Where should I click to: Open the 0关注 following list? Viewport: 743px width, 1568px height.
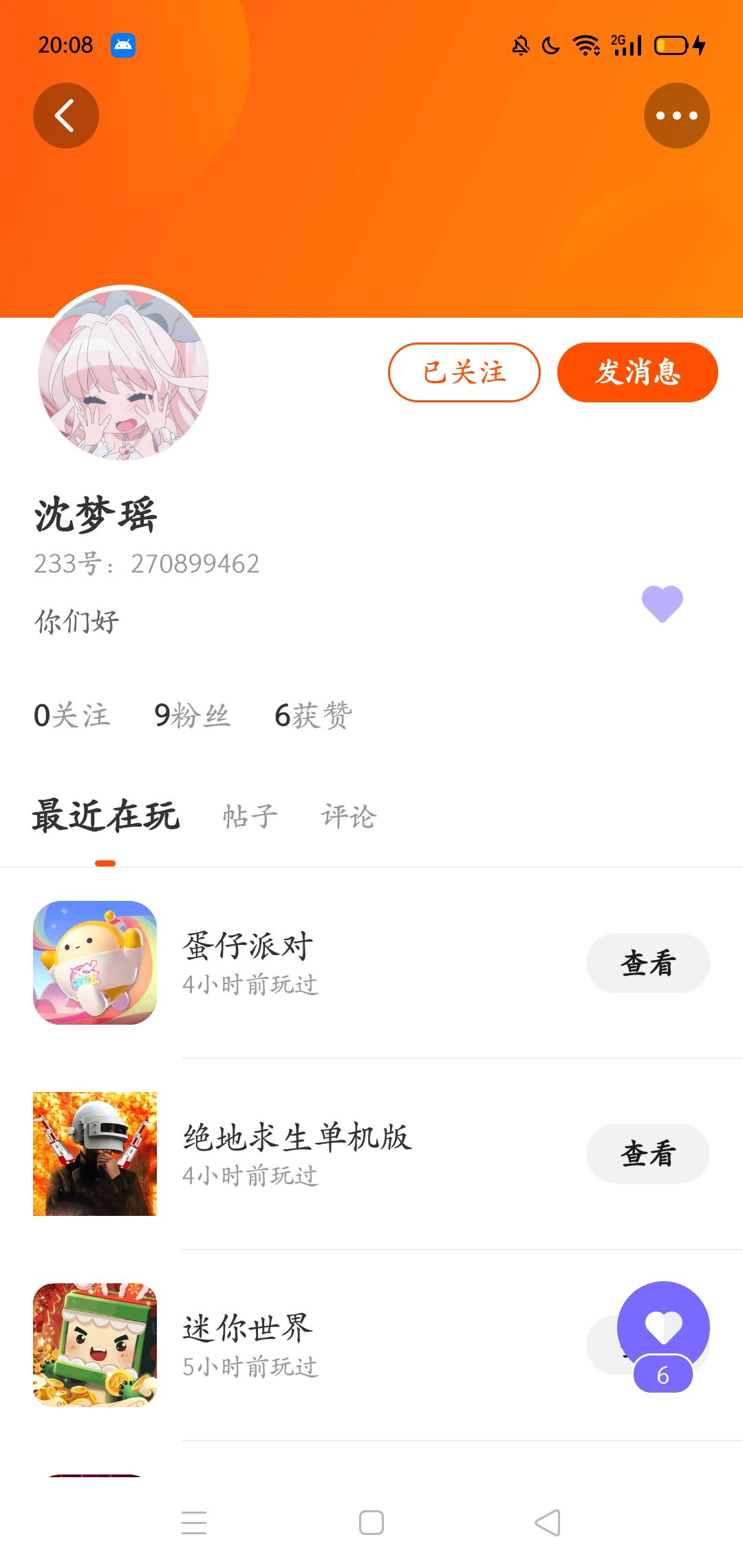tap(72, 715)
